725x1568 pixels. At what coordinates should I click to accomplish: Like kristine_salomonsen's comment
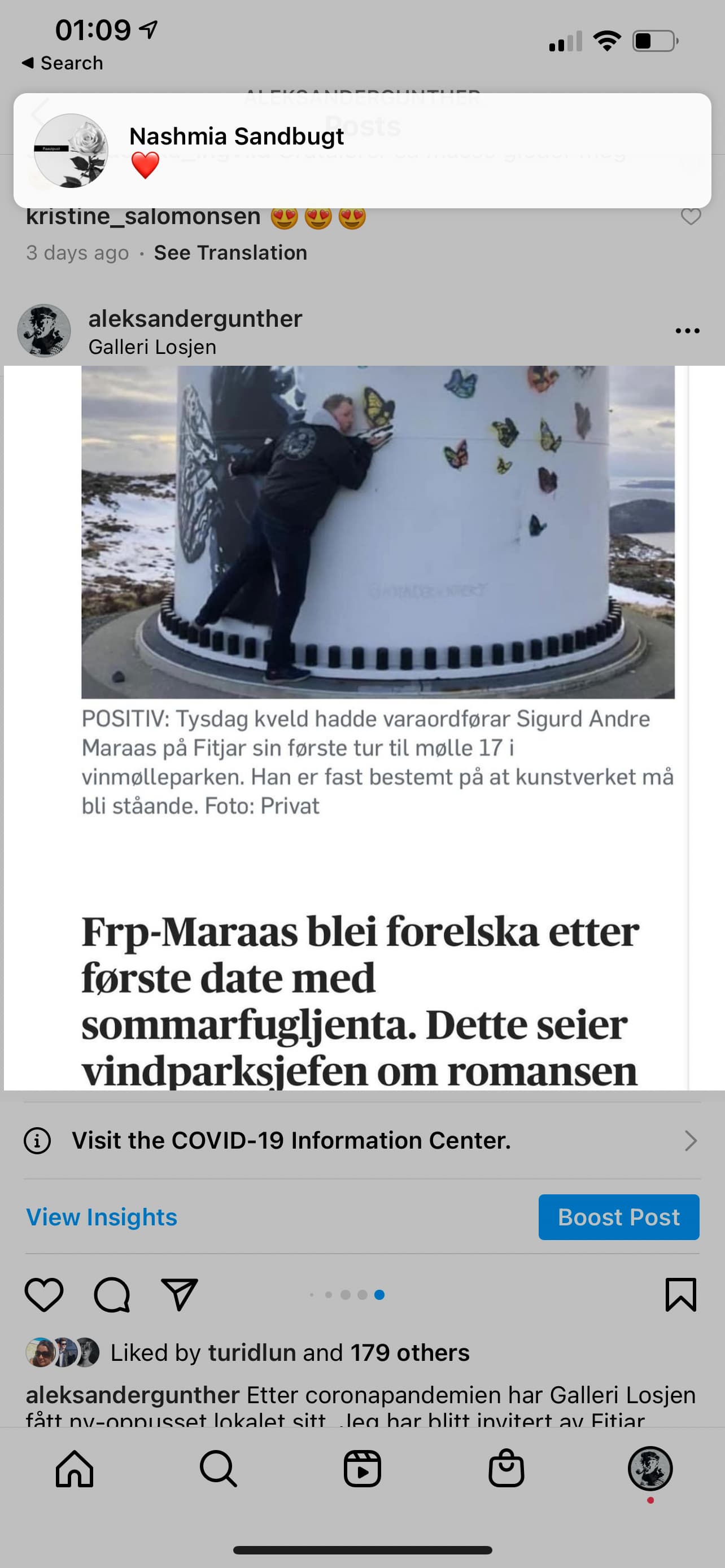point(691,216)
